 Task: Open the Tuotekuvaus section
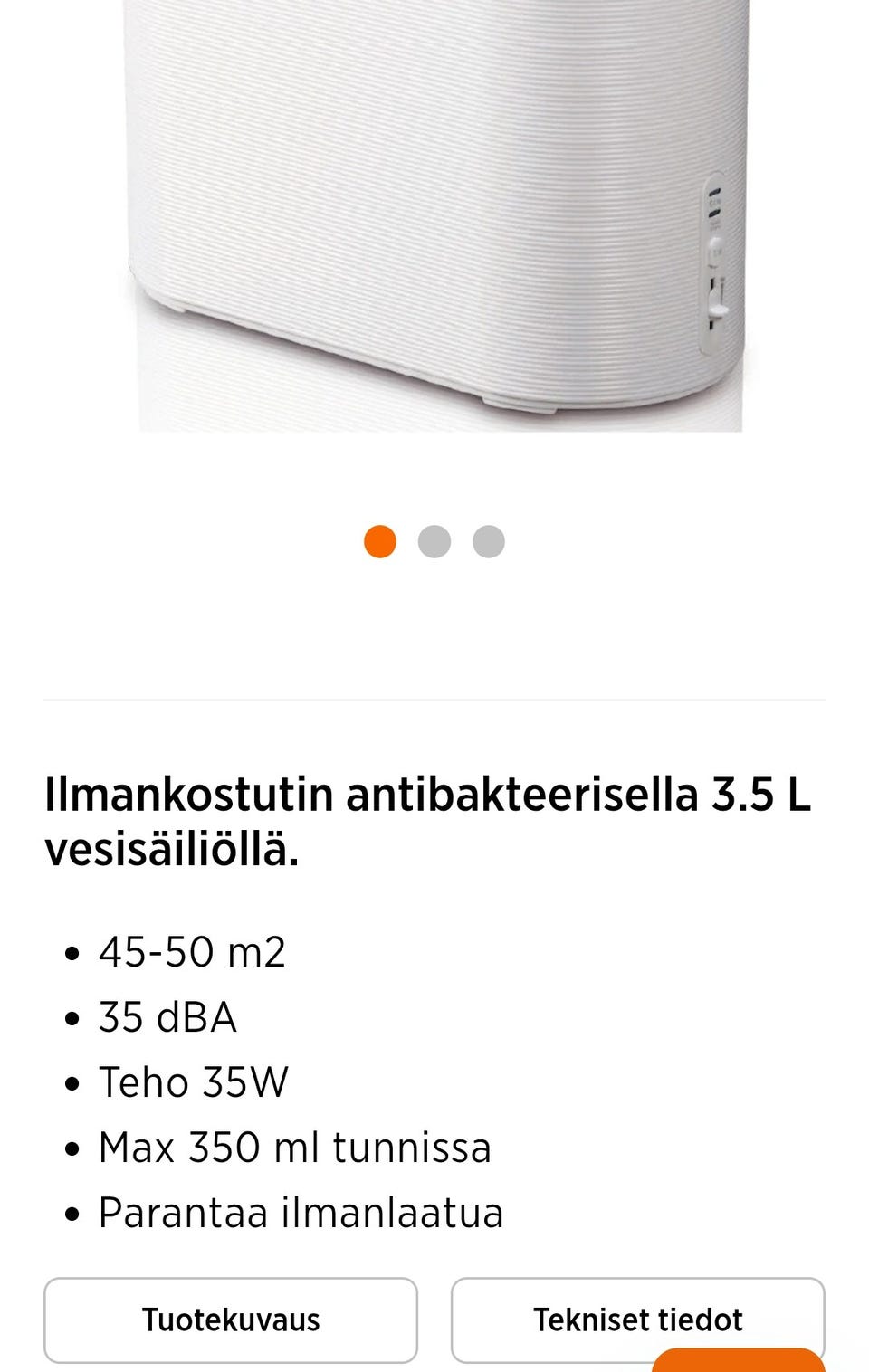click(x=230, y=1320)
